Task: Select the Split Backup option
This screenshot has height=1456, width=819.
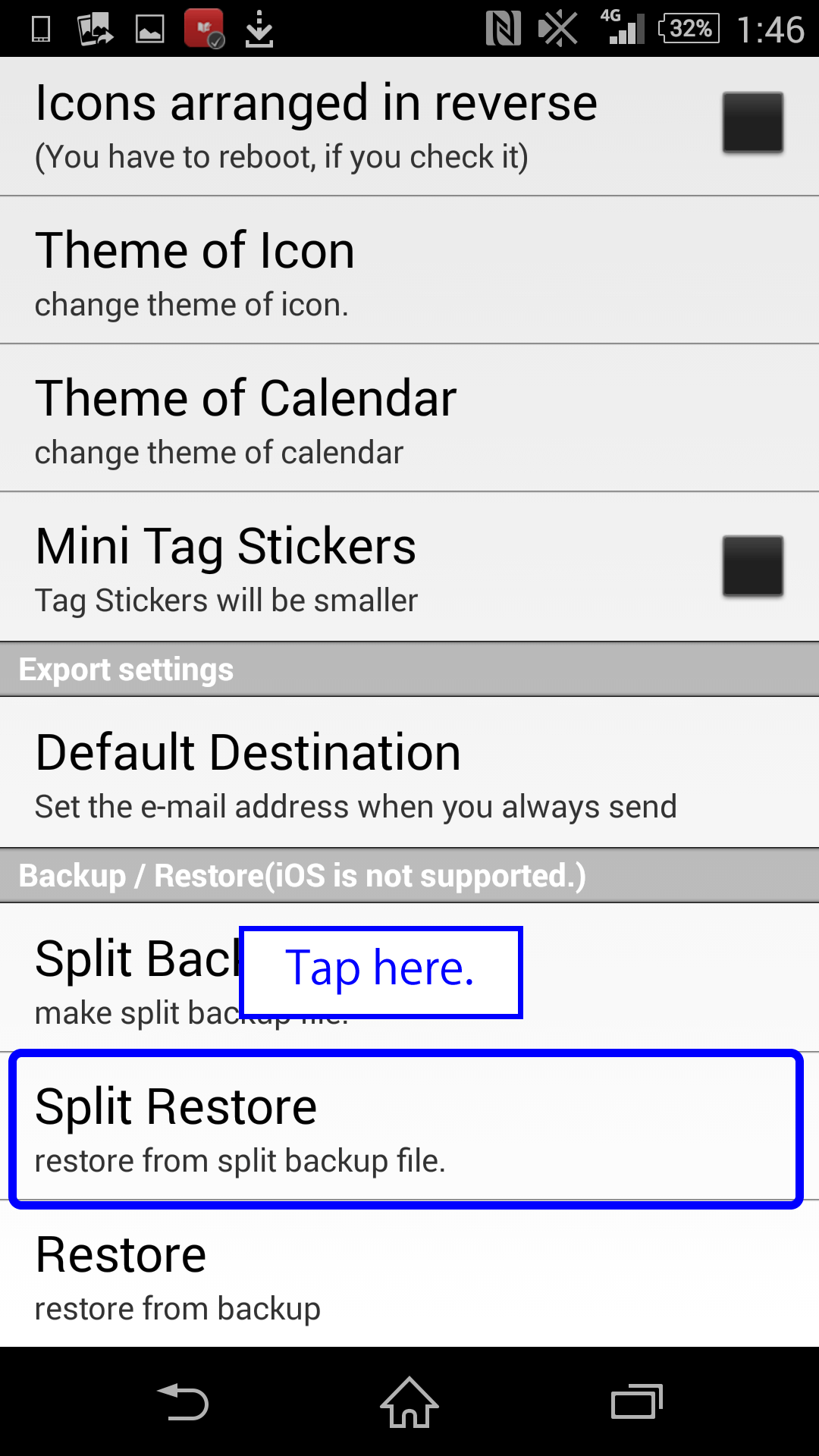Action: 409,977
